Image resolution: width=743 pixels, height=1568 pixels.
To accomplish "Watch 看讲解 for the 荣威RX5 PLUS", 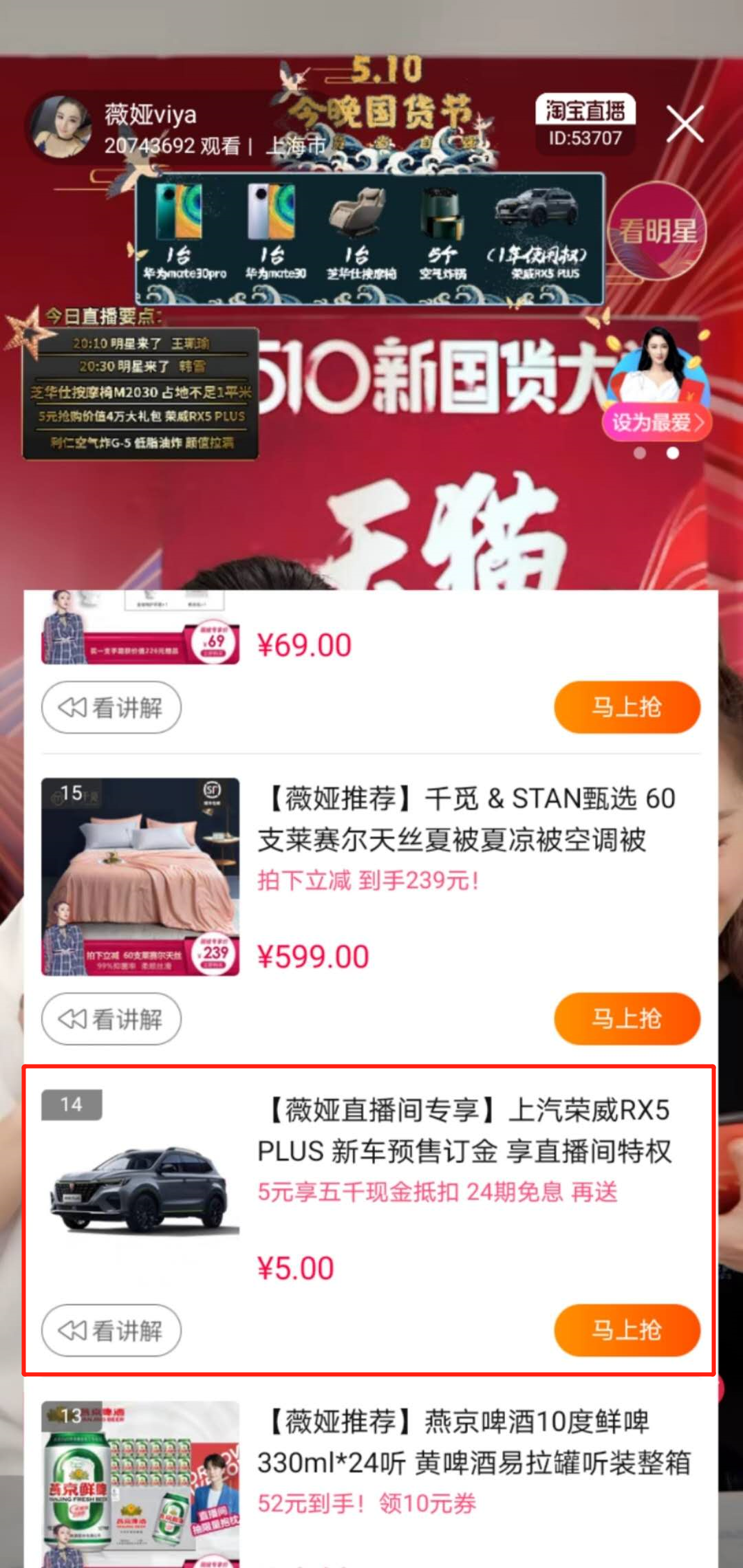I will [111, 1330].
